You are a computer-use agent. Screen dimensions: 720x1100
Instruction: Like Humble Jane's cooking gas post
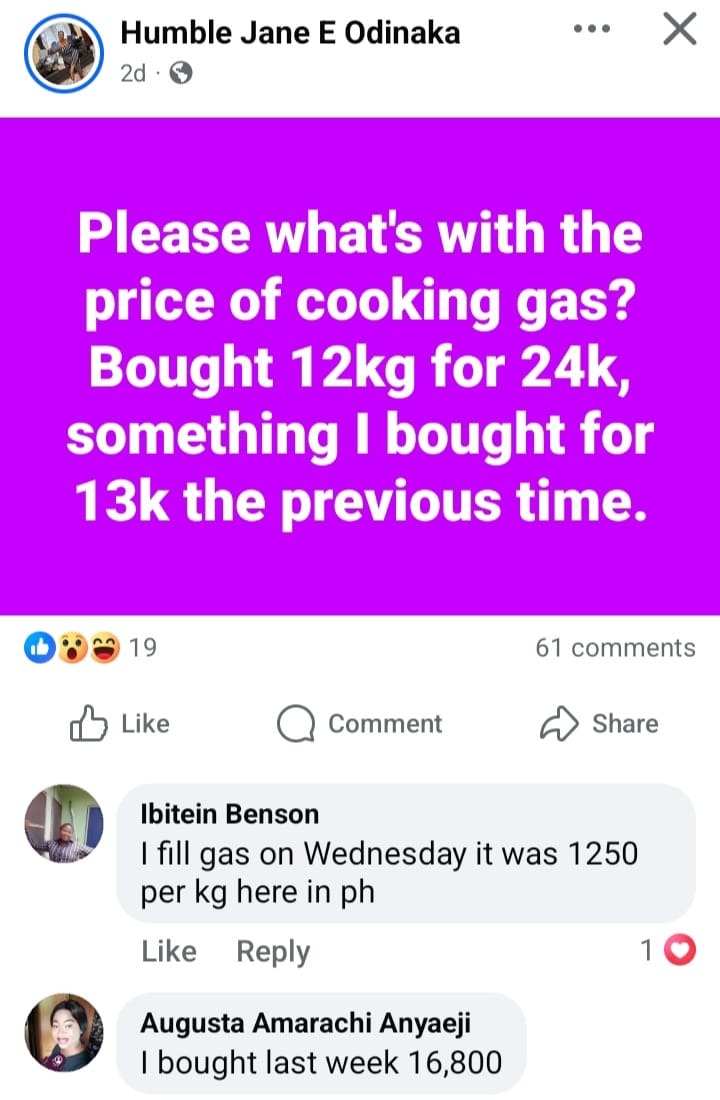[x=121, y=724]
